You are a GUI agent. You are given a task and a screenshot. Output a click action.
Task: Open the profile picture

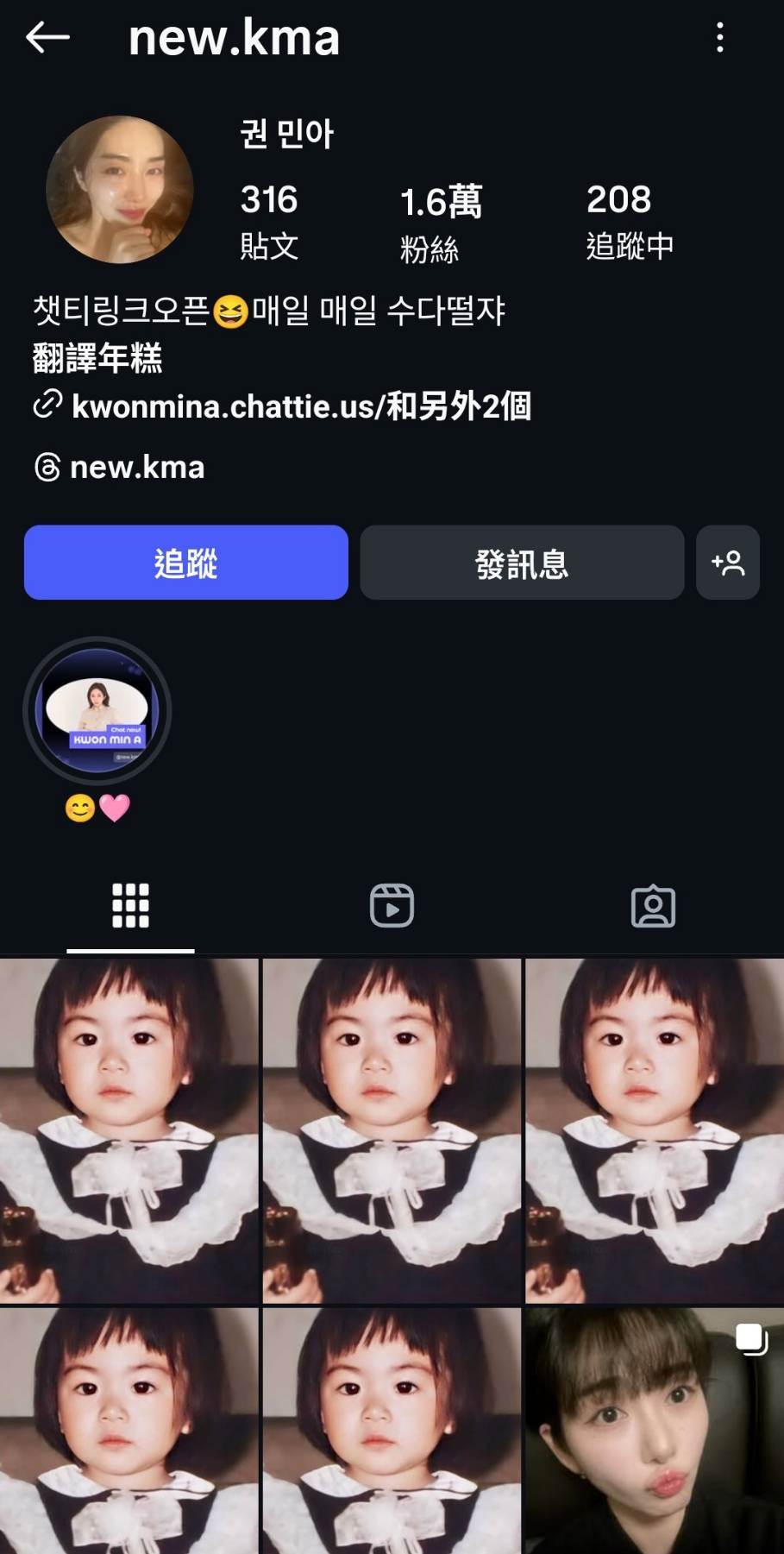119,189
